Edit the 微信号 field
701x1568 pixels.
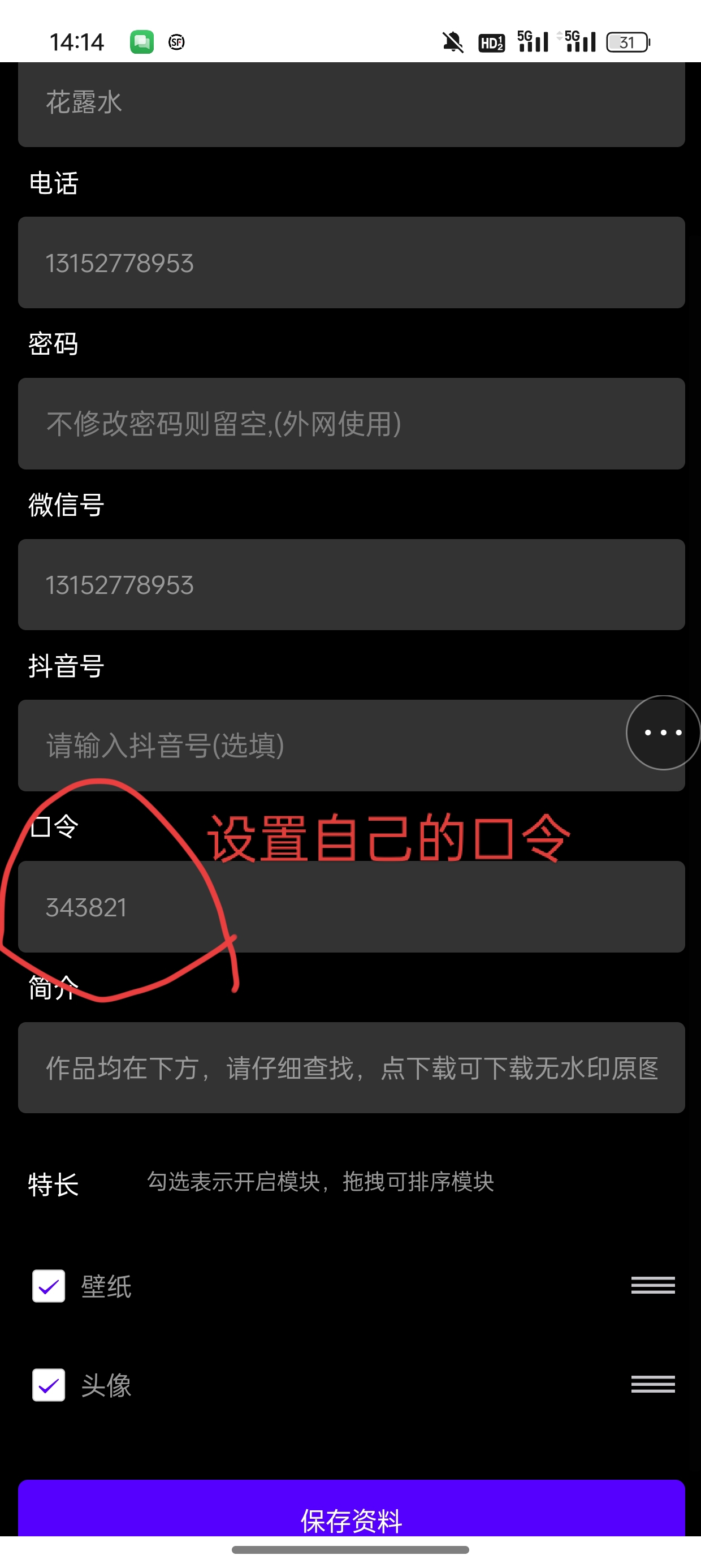tap(351, 584)
